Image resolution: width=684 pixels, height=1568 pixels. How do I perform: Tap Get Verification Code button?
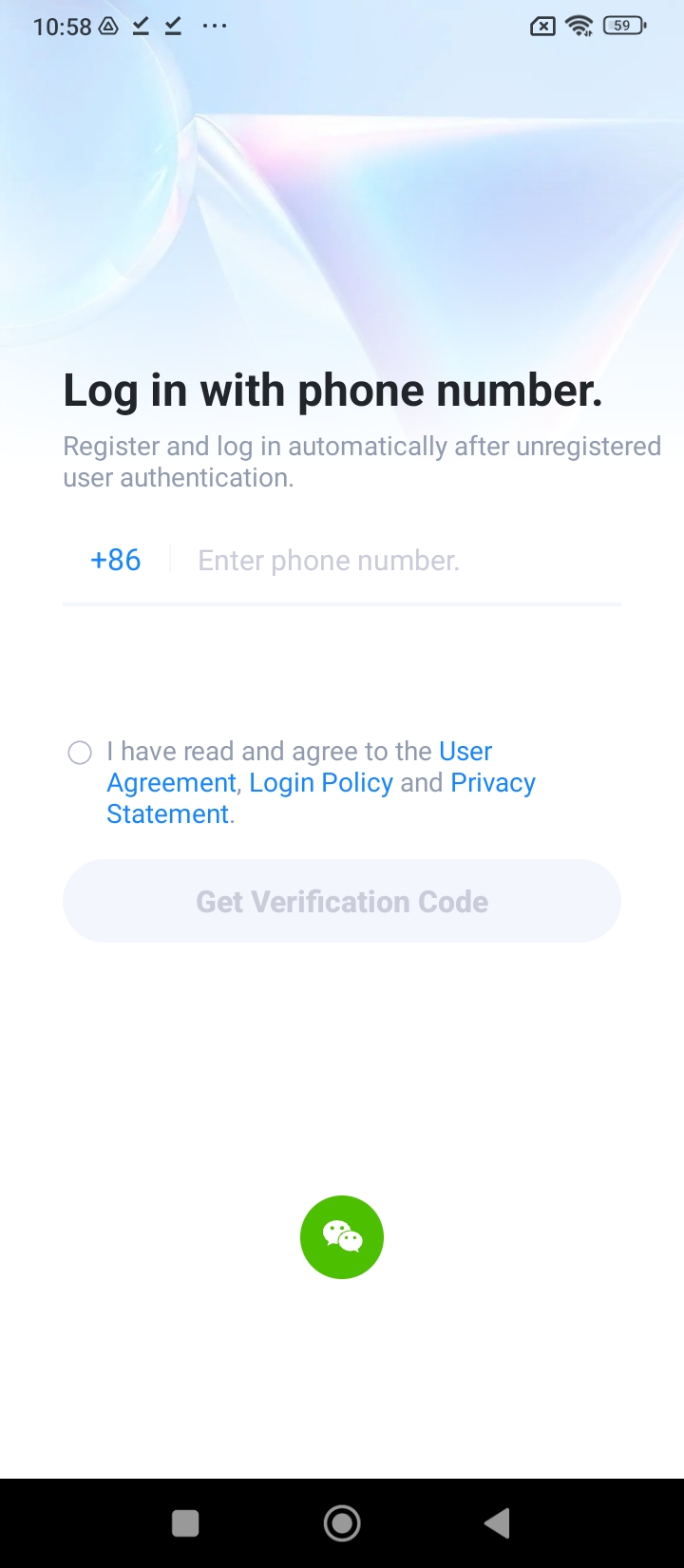tap(342, 901)
